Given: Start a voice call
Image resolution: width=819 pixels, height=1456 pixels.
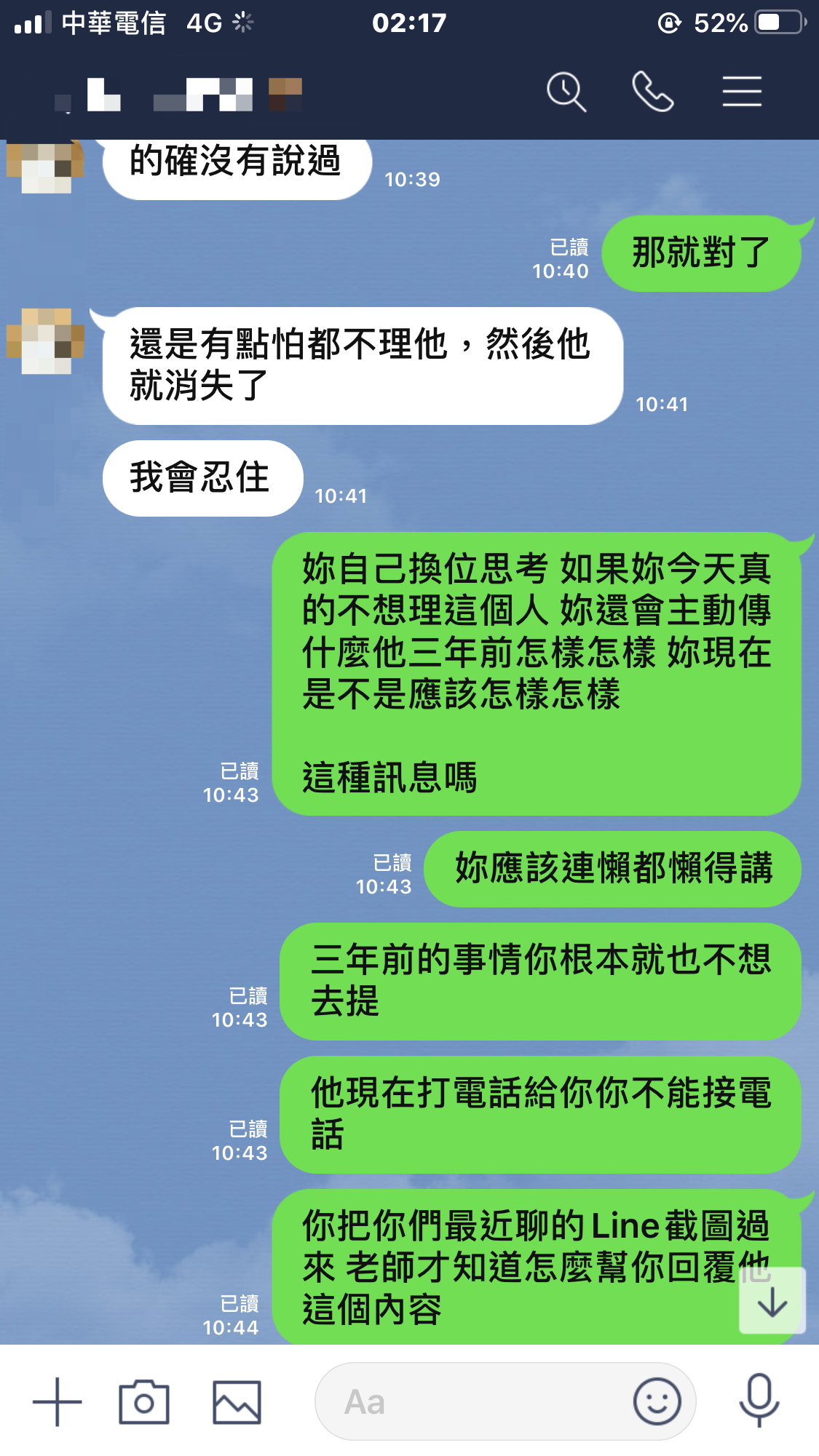Looking at the screenshot, I should 652,92.
